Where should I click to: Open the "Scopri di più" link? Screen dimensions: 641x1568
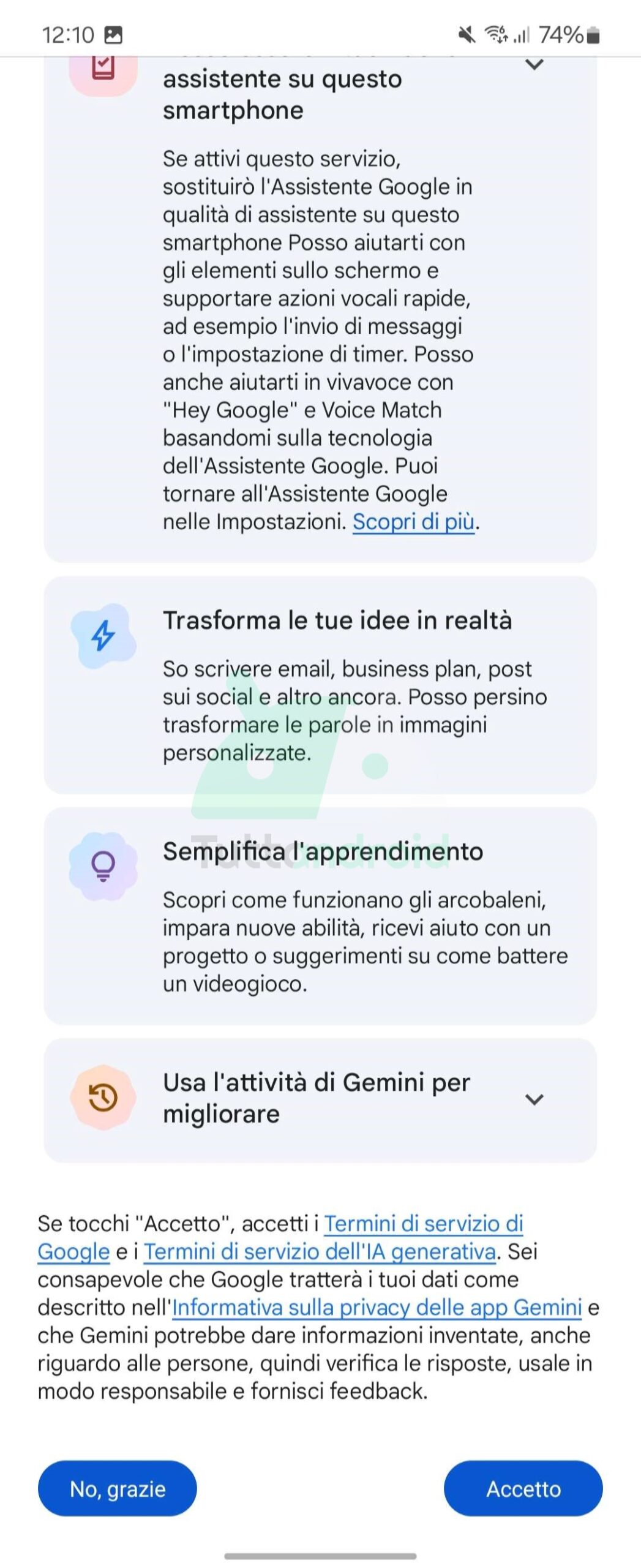click(413, 522)
